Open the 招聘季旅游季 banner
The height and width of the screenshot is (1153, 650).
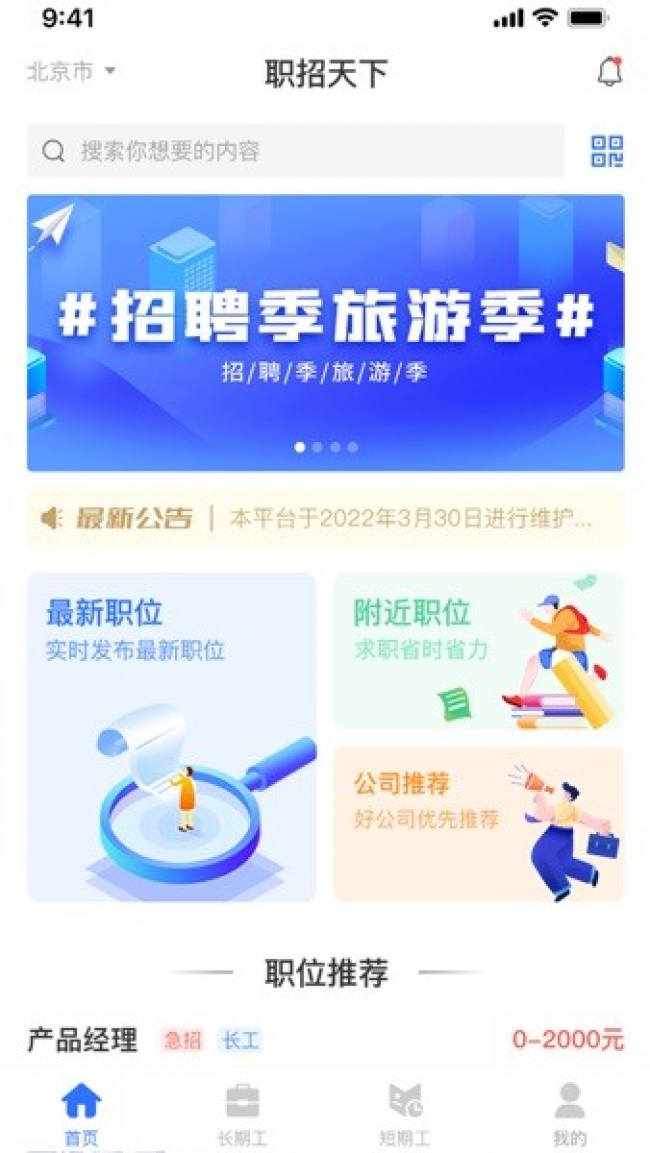coord(325,332)
